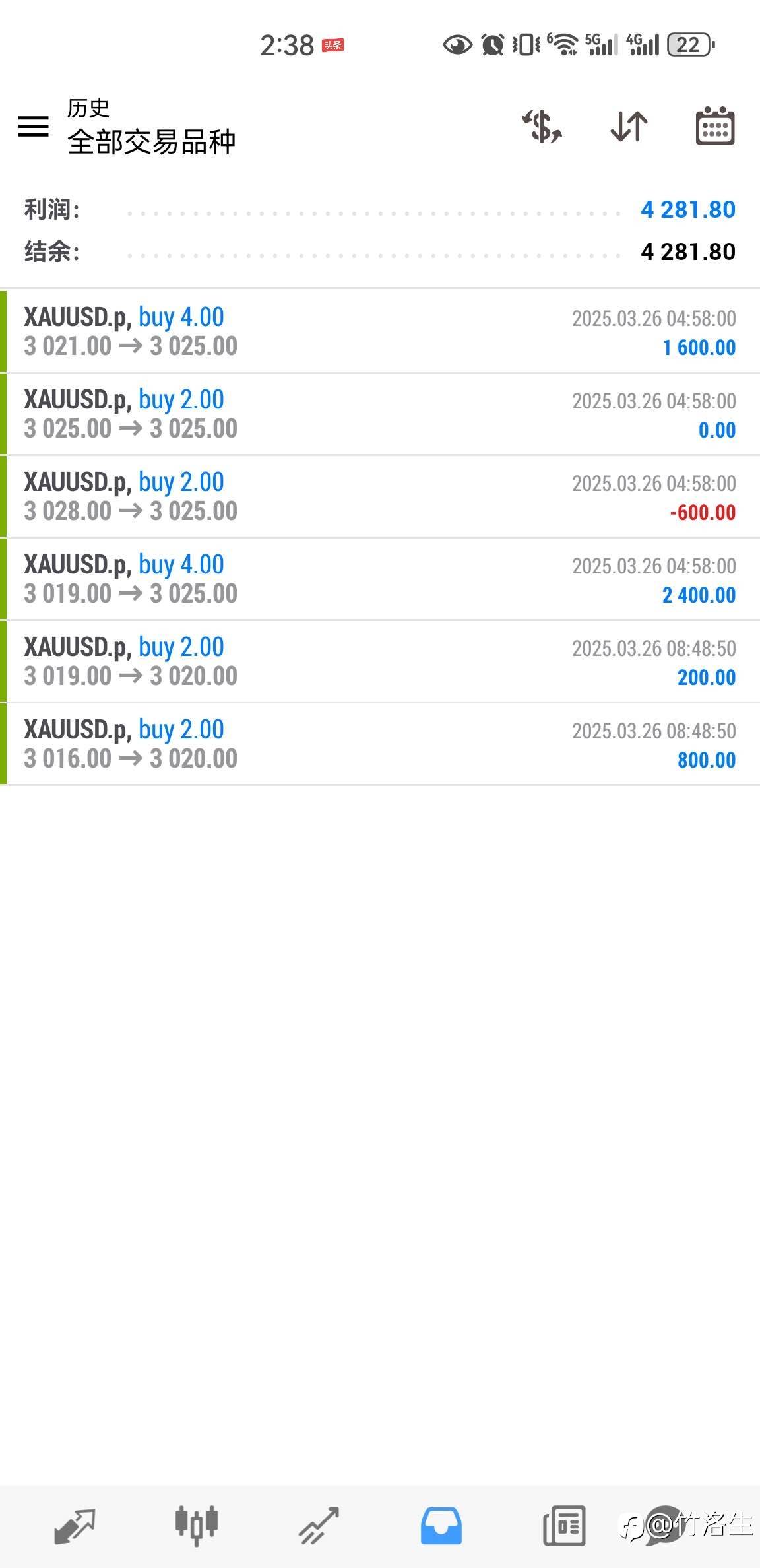Viewport: 760px width, 1568px height.
Task: Open the buy 4.00 trade with profit 1 600.00
Action: pyautogui.click(x=380, y=331)
